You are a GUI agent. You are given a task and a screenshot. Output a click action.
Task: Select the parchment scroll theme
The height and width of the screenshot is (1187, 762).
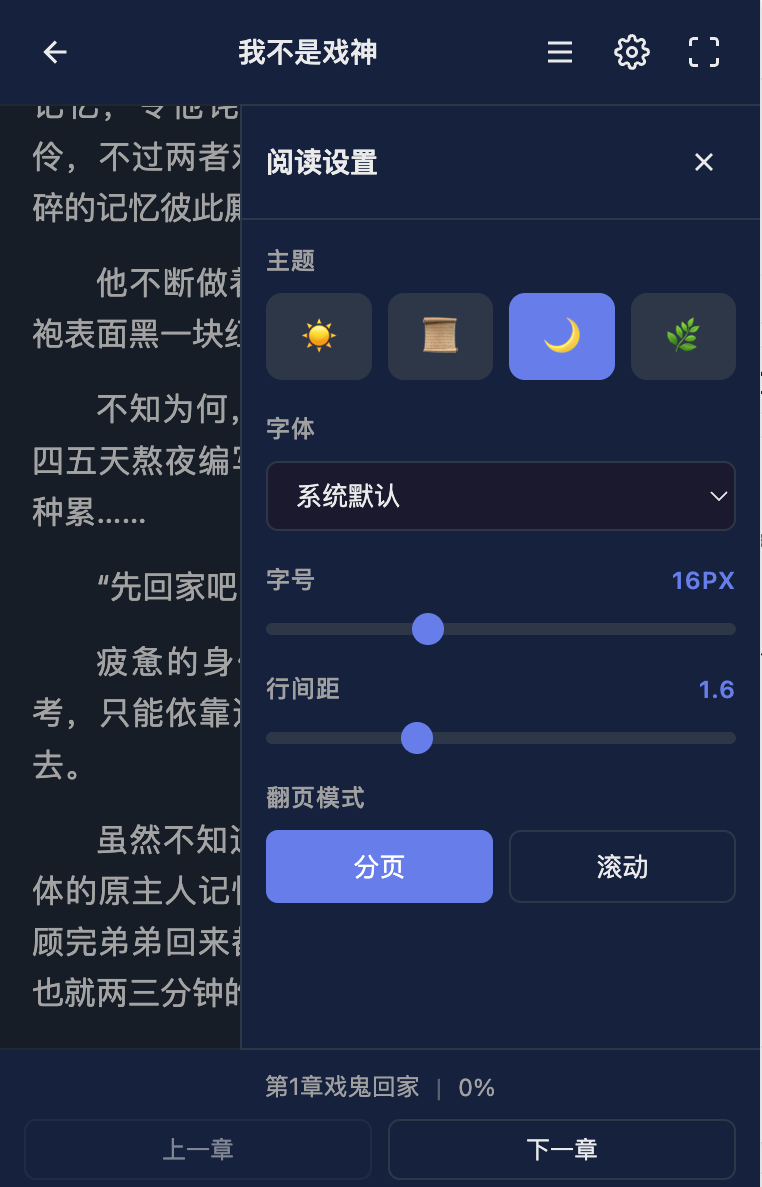(440, 336)
